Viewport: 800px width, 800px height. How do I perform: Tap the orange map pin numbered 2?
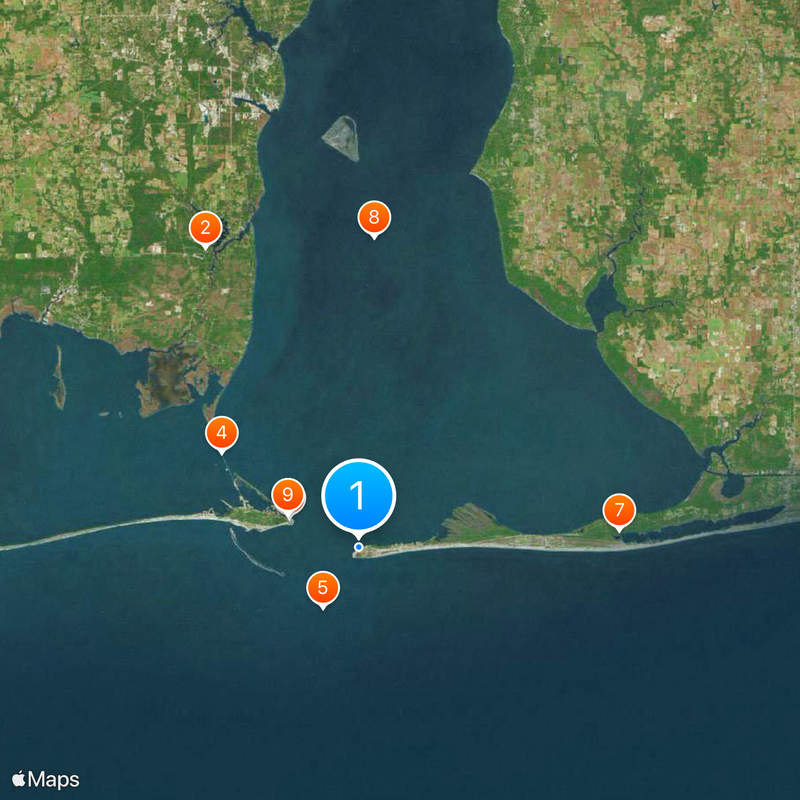click(205, 228)
